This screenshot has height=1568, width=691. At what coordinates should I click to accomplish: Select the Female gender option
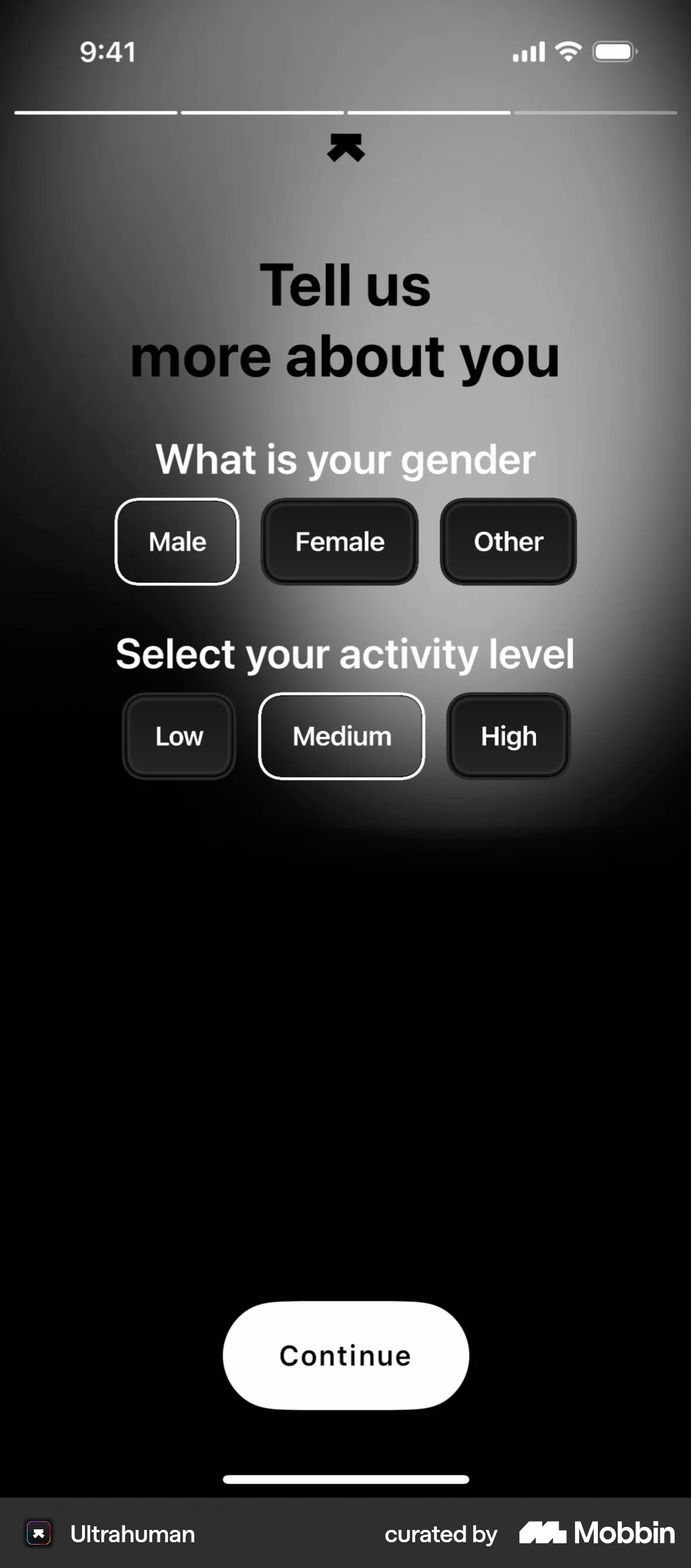[340, 541]
